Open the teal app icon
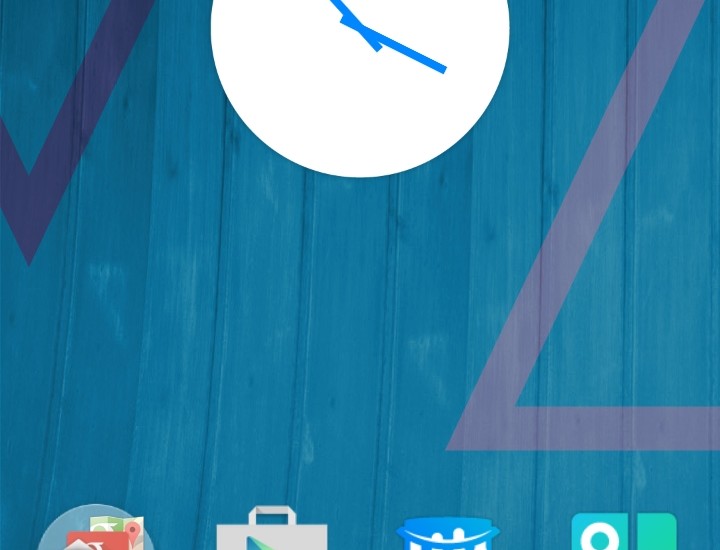 [x=624, y=532]
